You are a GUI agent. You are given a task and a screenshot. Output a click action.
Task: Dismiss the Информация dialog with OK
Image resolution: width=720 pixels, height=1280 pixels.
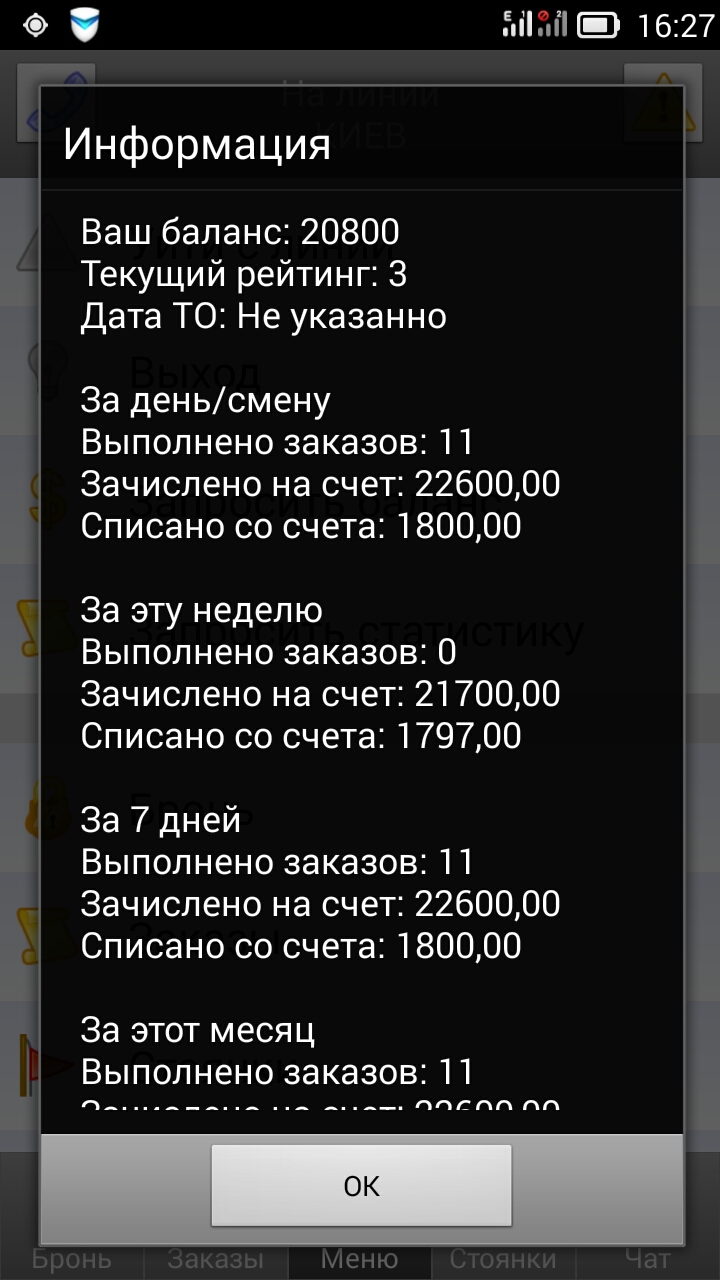pos(361,1186)
